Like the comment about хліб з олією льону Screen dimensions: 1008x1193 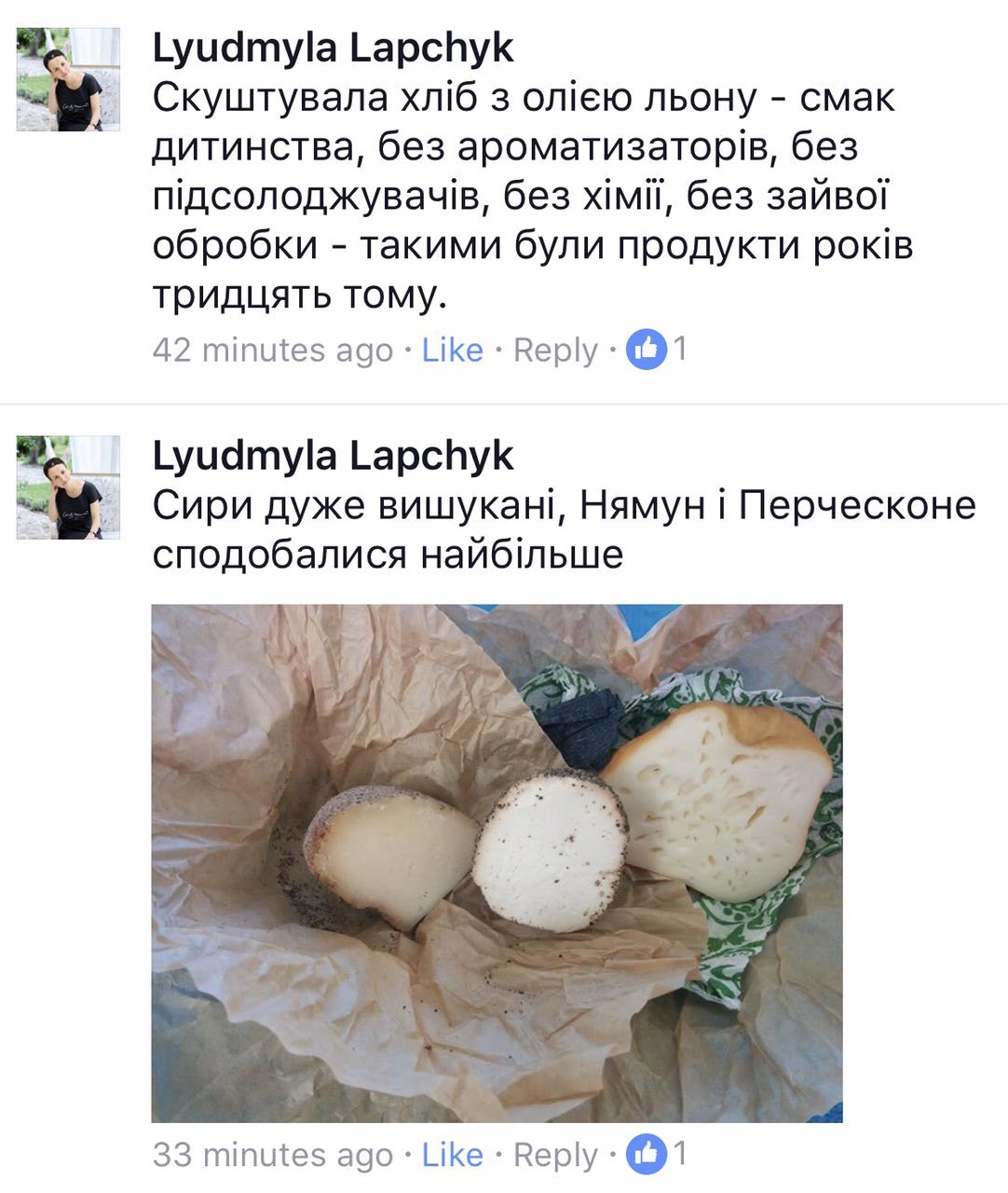(452, 350)
